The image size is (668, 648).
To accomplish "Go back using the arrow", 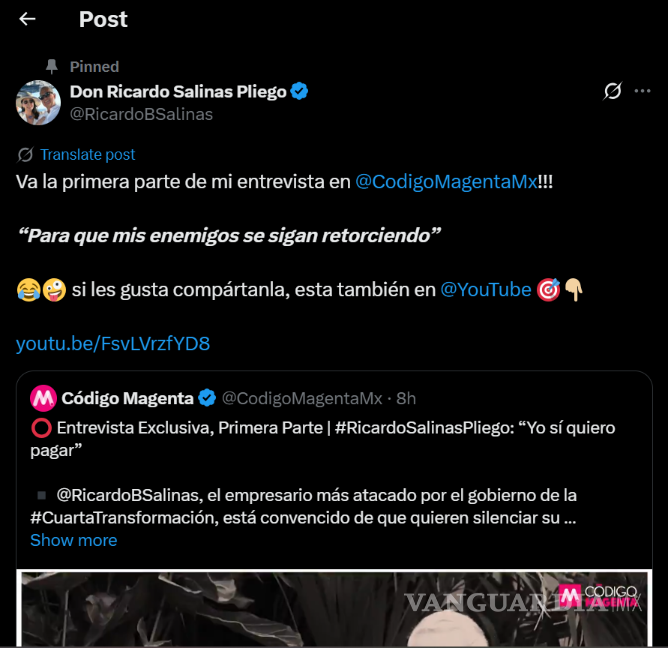I will click(27, 19).
